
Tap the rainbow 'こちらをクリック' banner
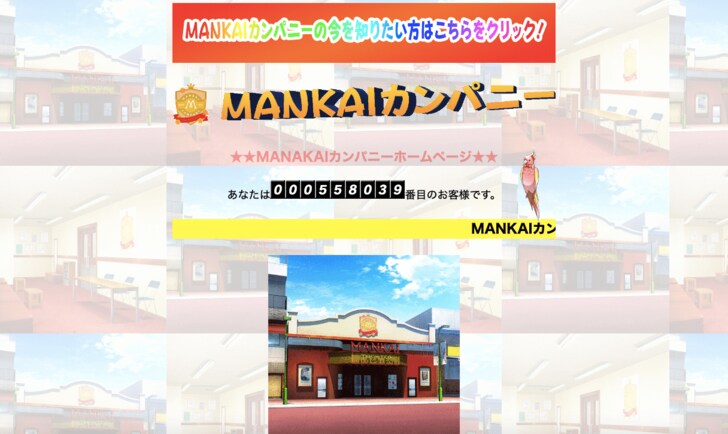pos(363,33)
